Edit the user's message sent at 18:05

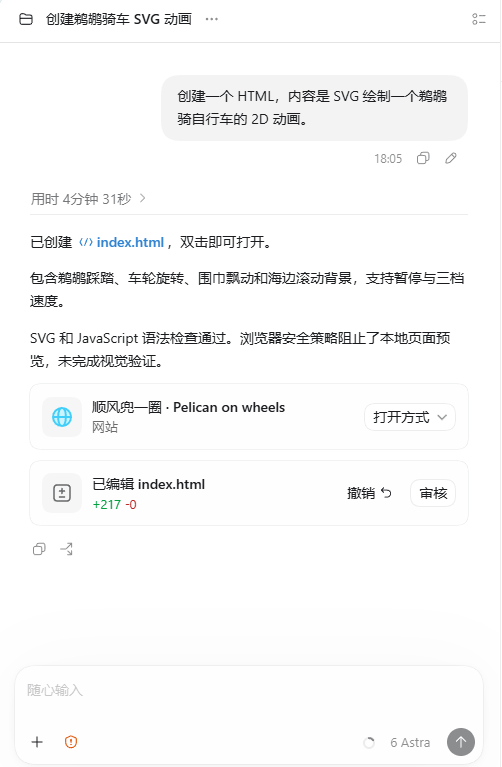click(x=451, y=158)
